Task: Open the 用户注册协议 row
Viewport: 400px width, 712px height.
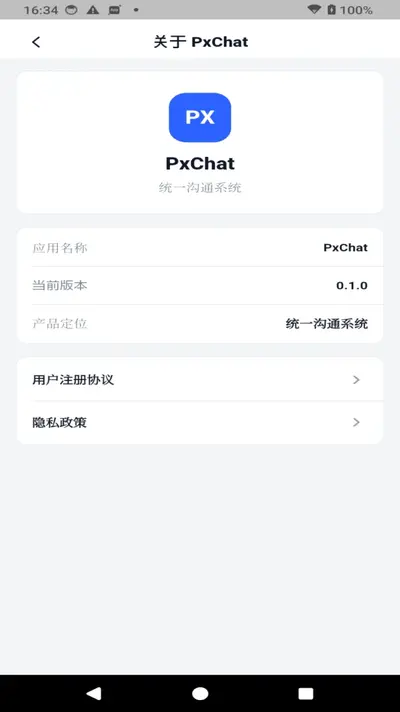Action: click(x=200, y=380)
